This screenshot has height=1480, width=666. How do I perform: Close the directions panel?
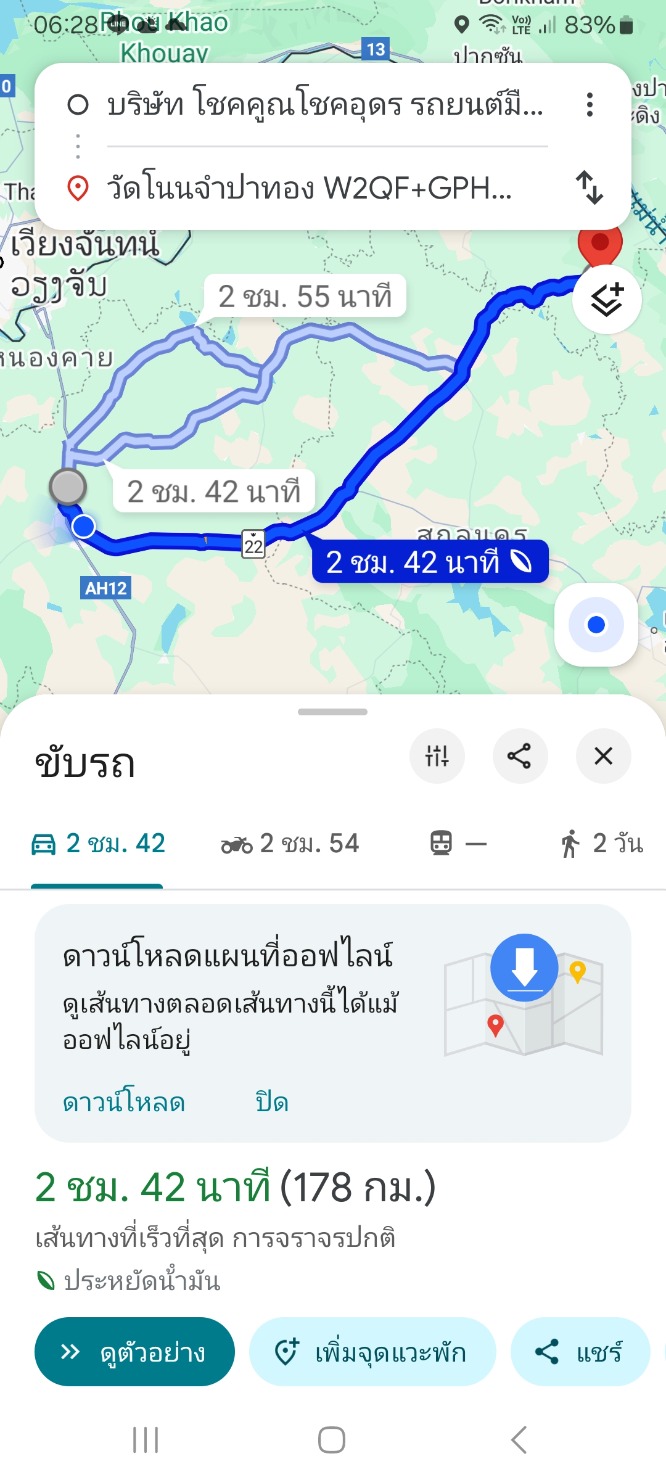(603, 756)
